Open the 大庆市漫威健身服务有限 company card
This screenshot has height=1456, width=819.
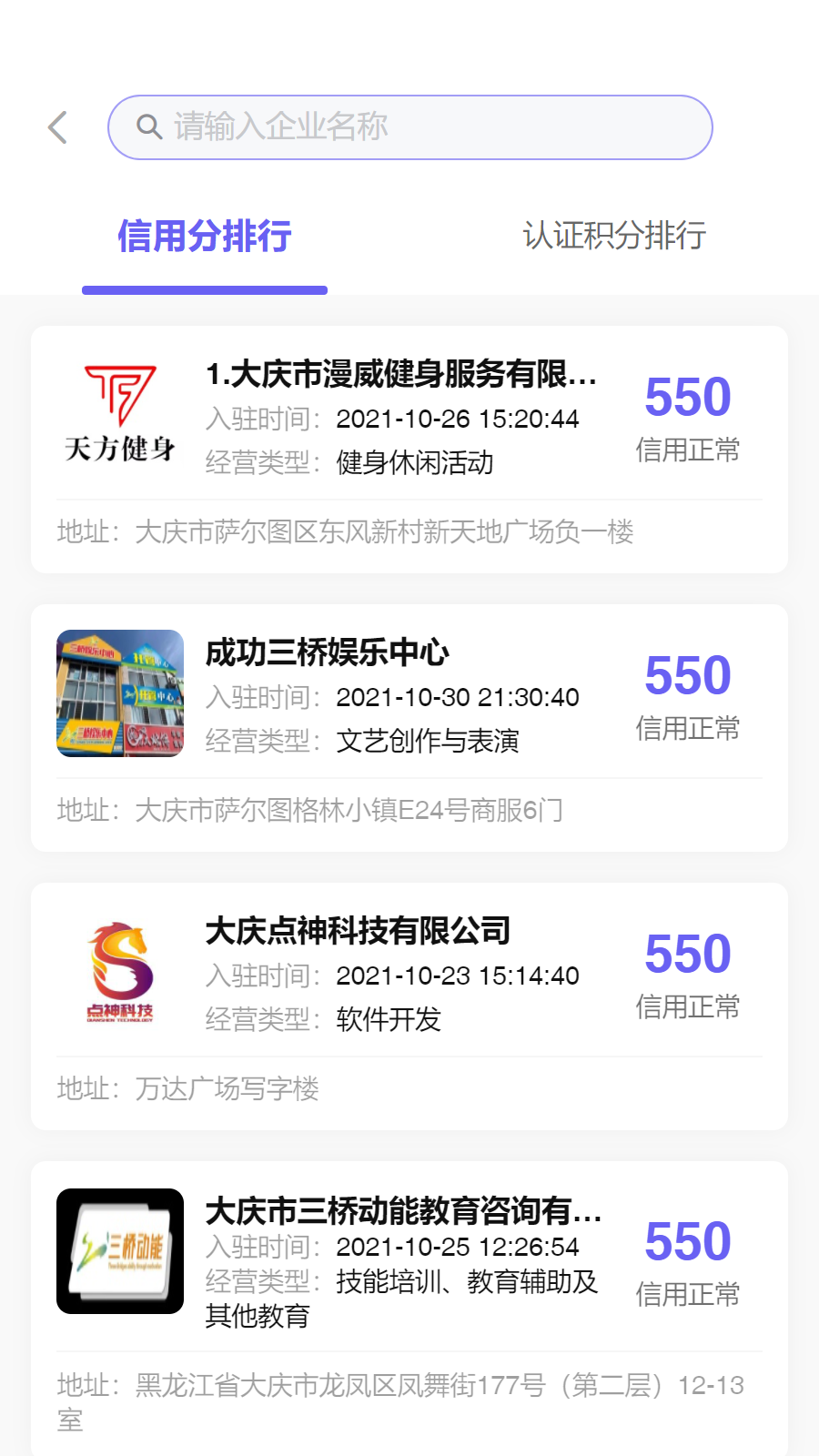(409, 450)
